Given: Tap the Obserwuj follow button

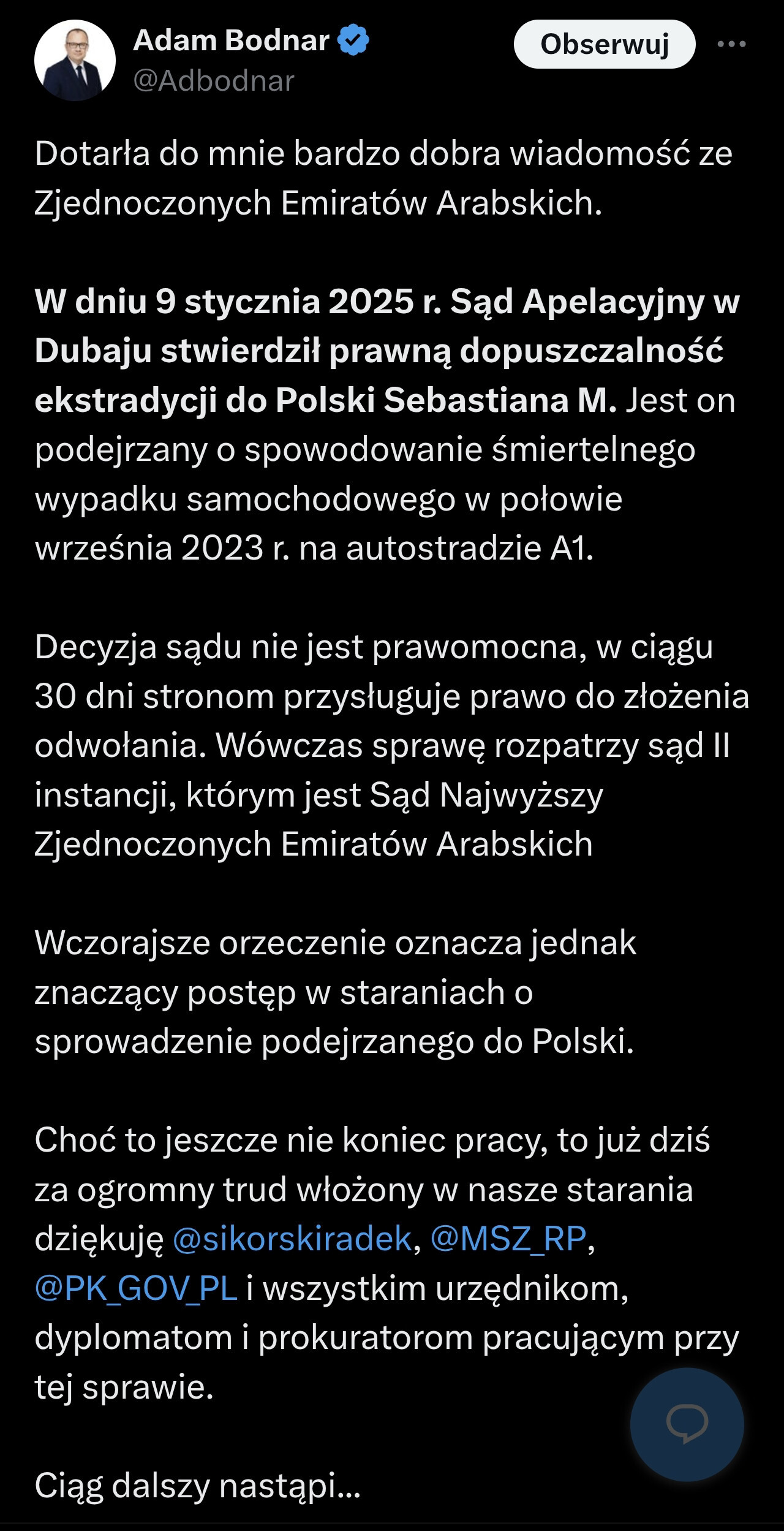Looking at the screenshot, I should coord(604,44).
